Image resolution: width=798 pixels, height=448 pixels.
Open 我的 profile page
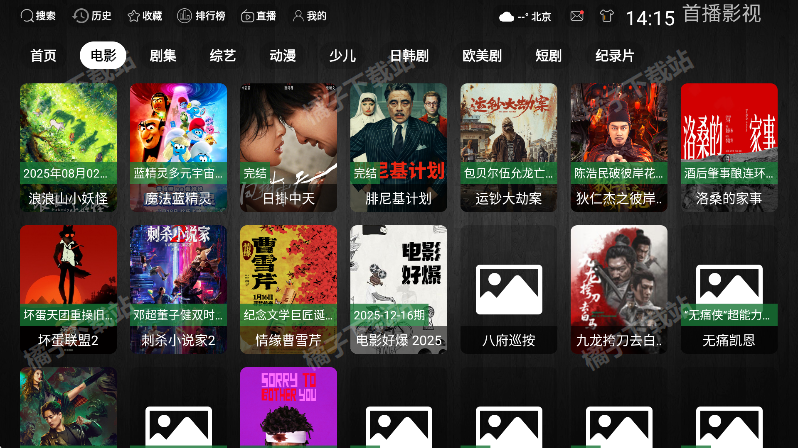pyautogui.click(x=309, y=16)
